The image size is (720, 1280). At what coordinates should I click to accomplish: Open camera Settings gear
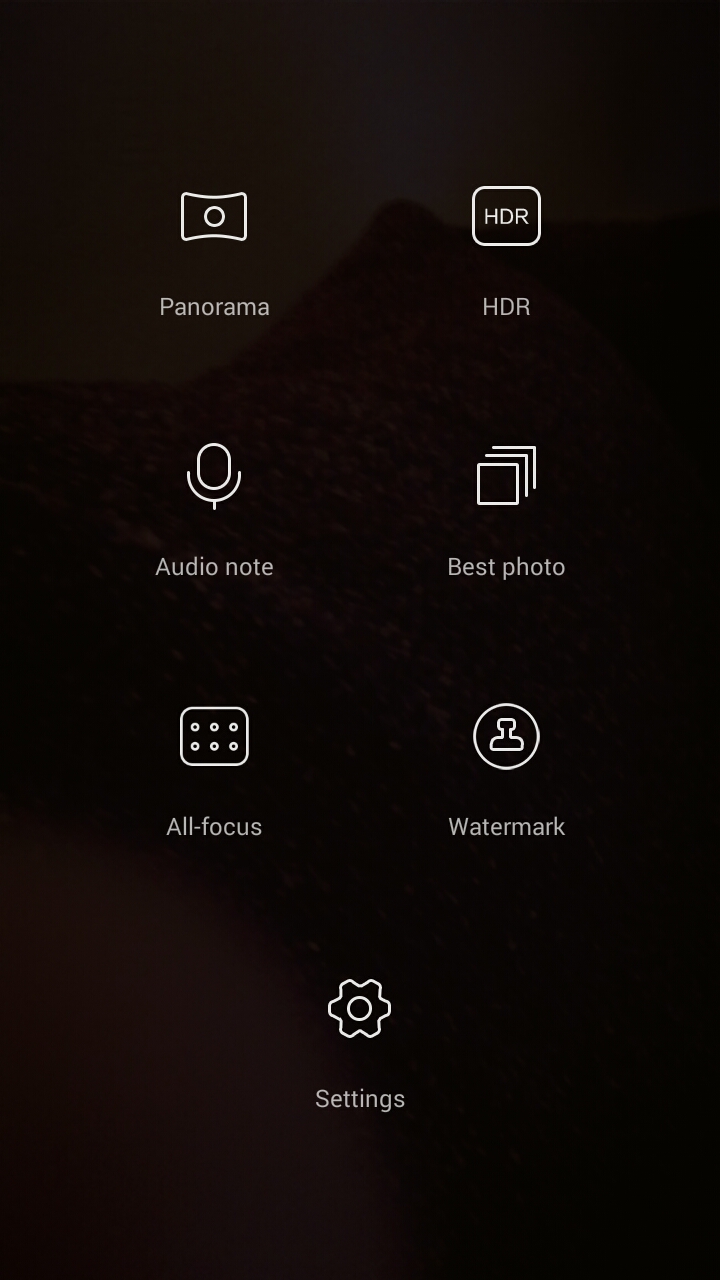(x=360, y=1008)
